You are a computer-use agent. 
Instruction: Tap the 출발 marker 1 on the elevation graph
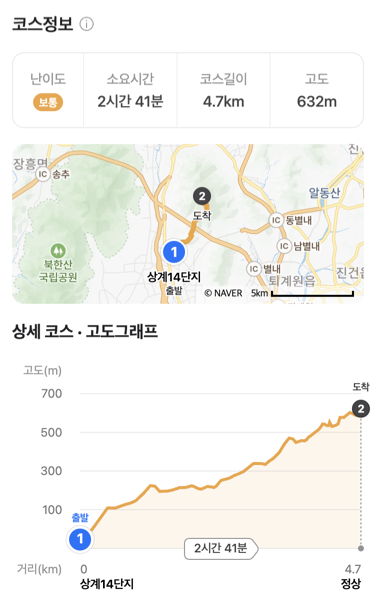[80, 539]
